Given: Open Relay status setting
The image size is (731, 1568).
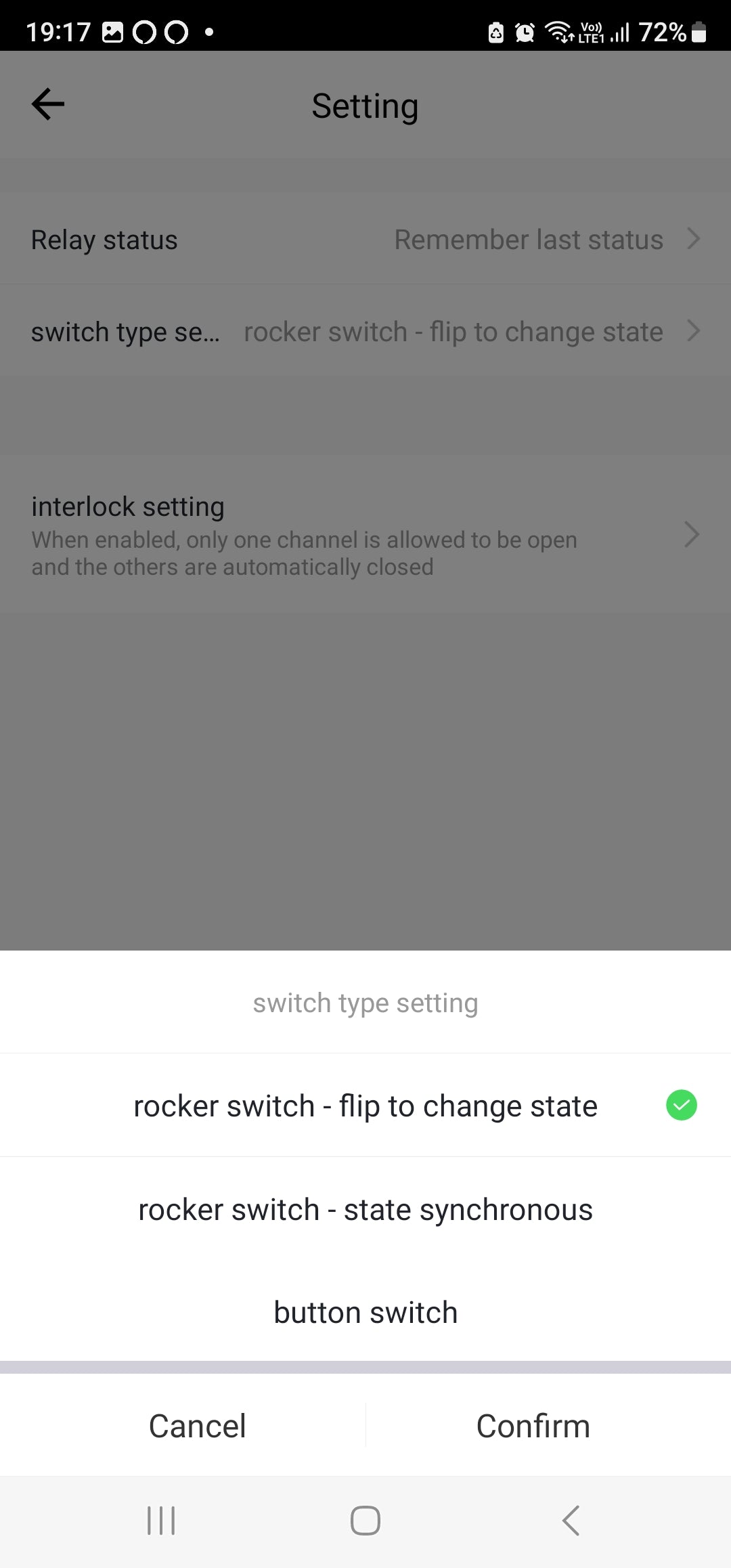Looking at the screenshot, I should pos(365,240).
